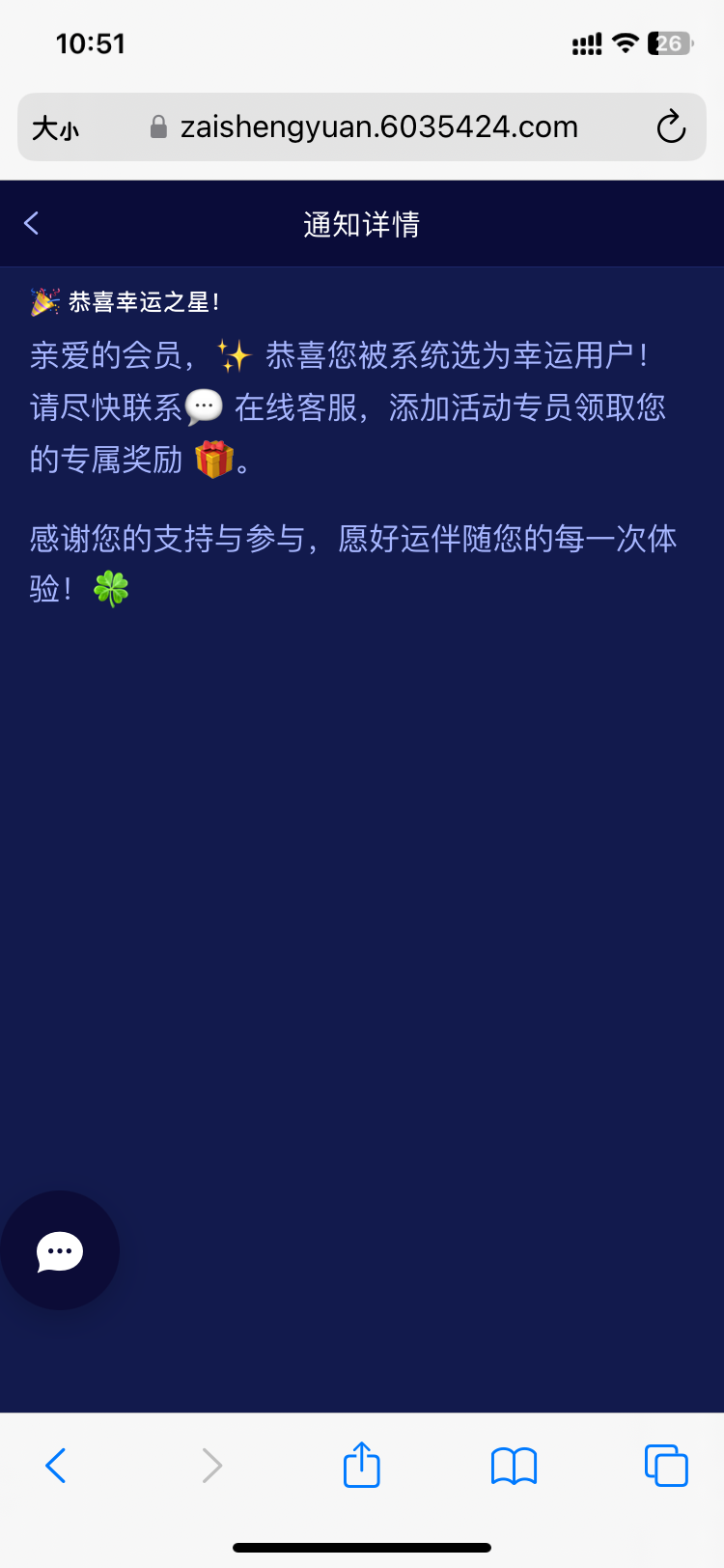This screenshot has height=1568, width=724.
Task: Open the Safari share sheet
Action: click(x=362, y=1465)
